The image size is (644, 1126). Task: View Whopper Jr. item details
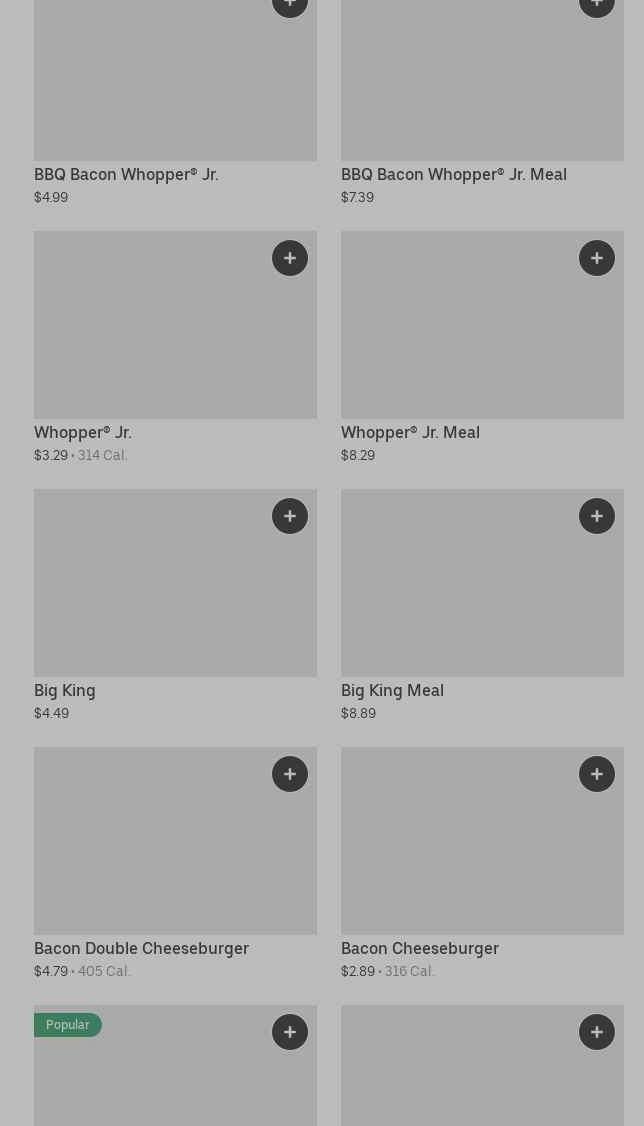tap(175, 348)
